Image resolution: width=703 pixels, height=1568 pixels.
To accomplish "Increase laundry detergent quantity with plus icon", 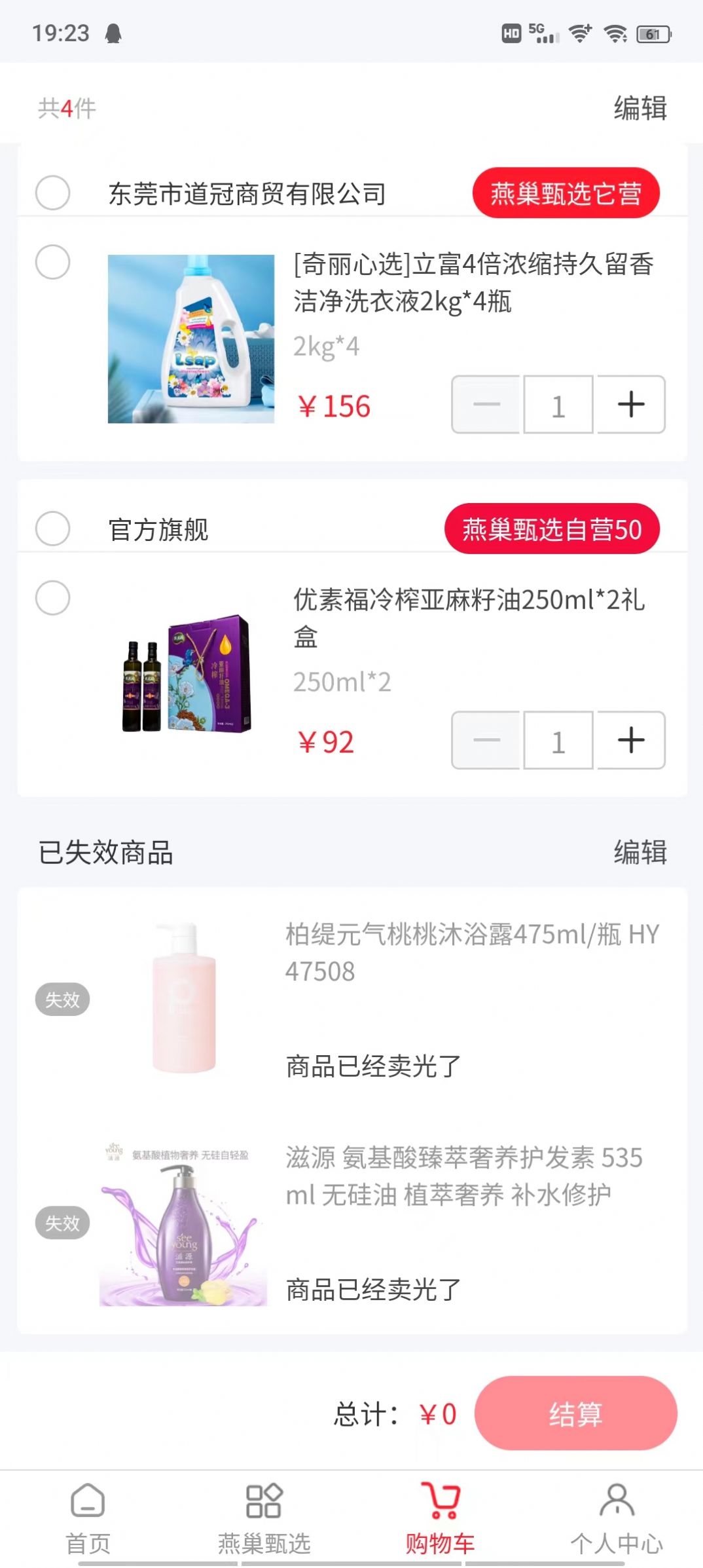I will (630, 405).
